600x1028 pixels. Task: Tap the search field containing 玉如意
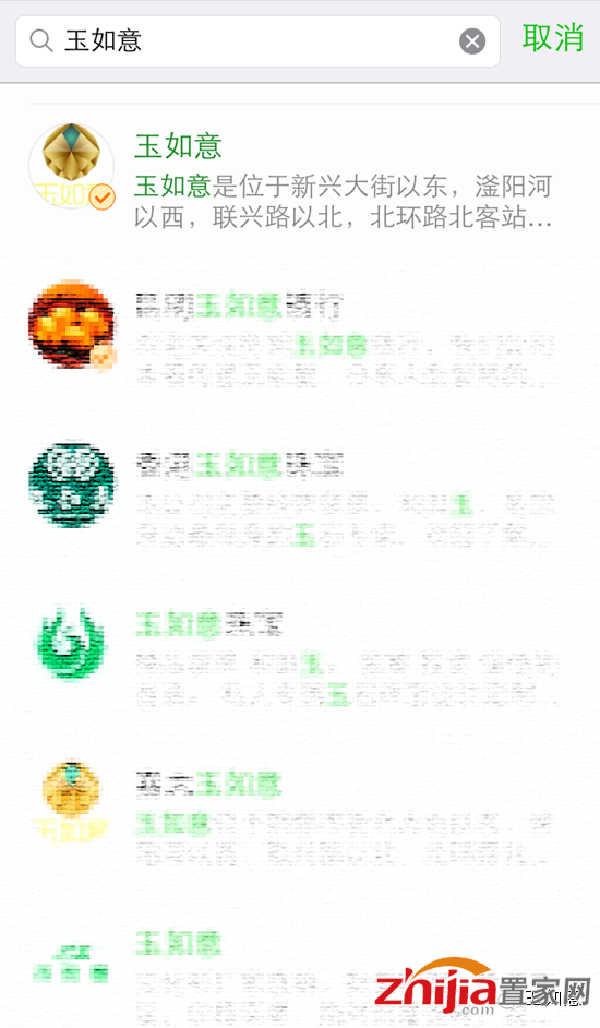(250, 41)
